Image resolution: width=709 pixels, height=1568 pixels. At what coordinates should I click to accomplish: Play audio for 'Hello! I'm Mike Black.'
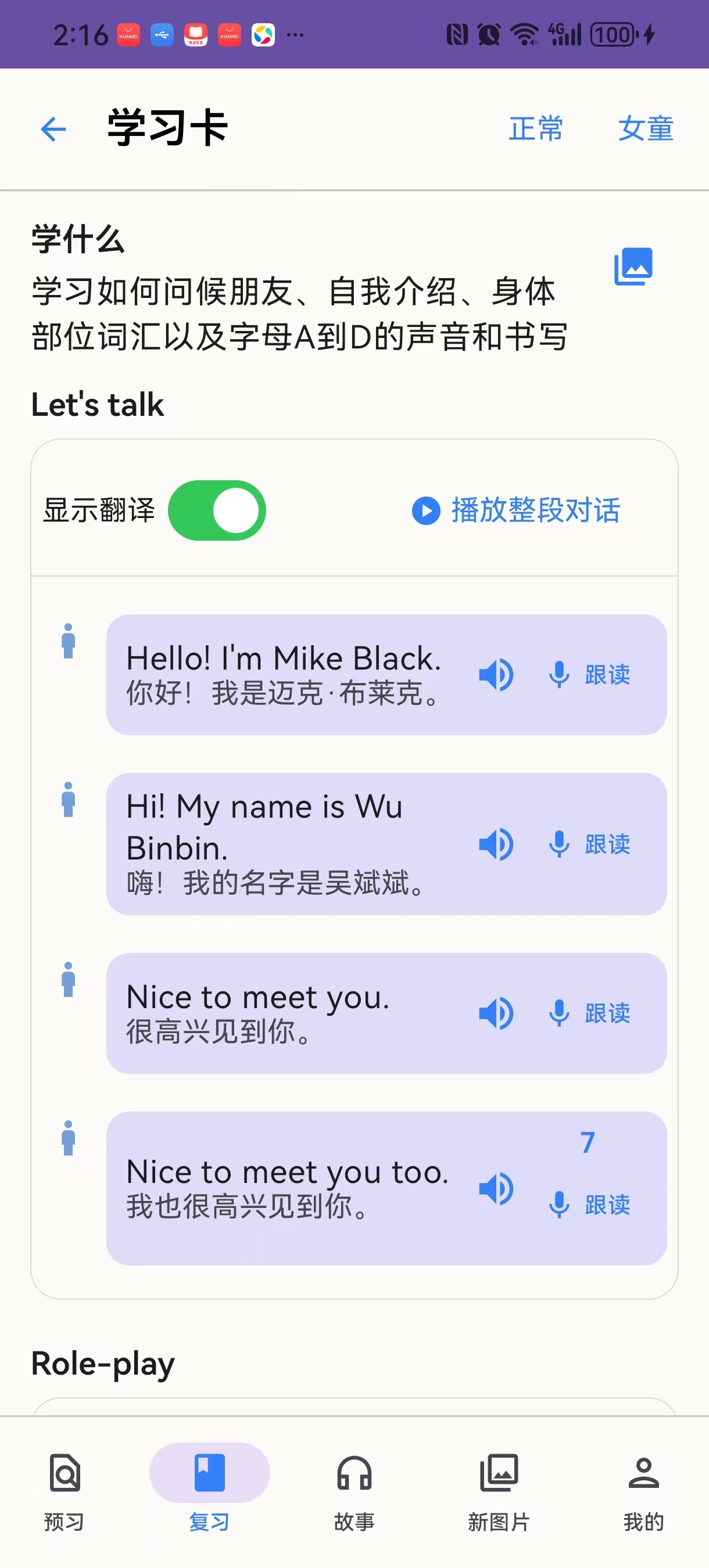click(x=496, y=674)
